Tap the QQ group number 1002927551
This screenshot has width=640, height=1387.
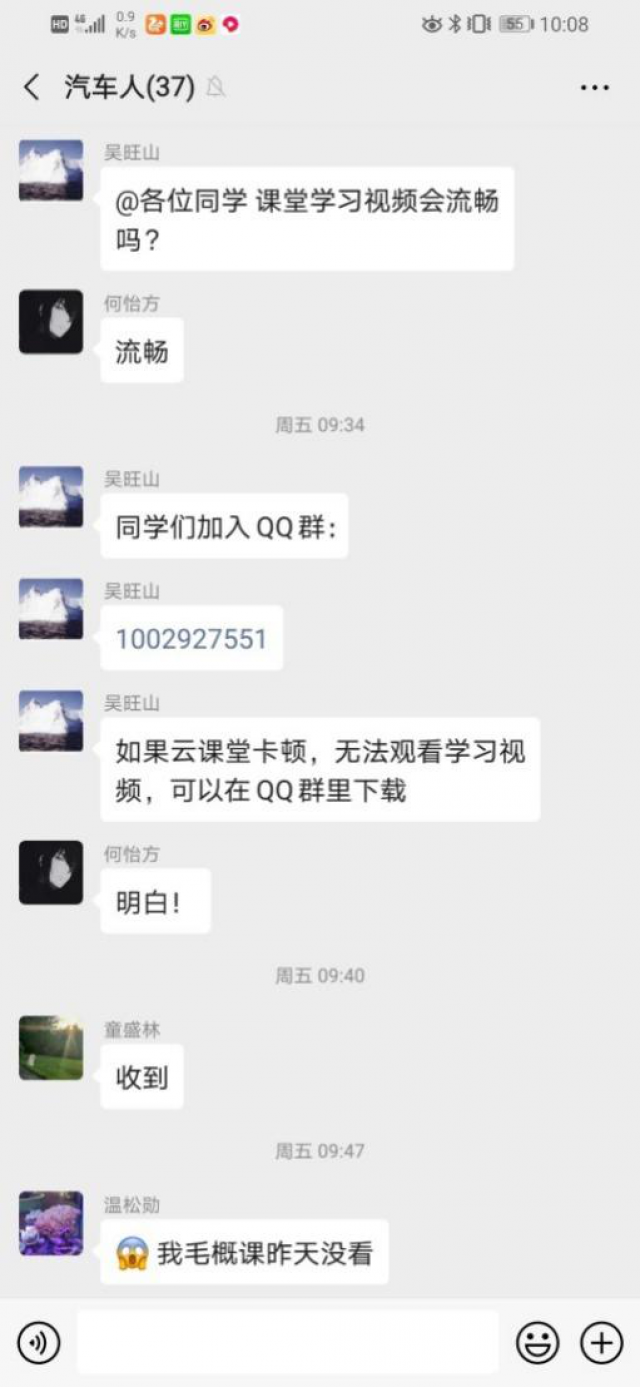(191, 639)
